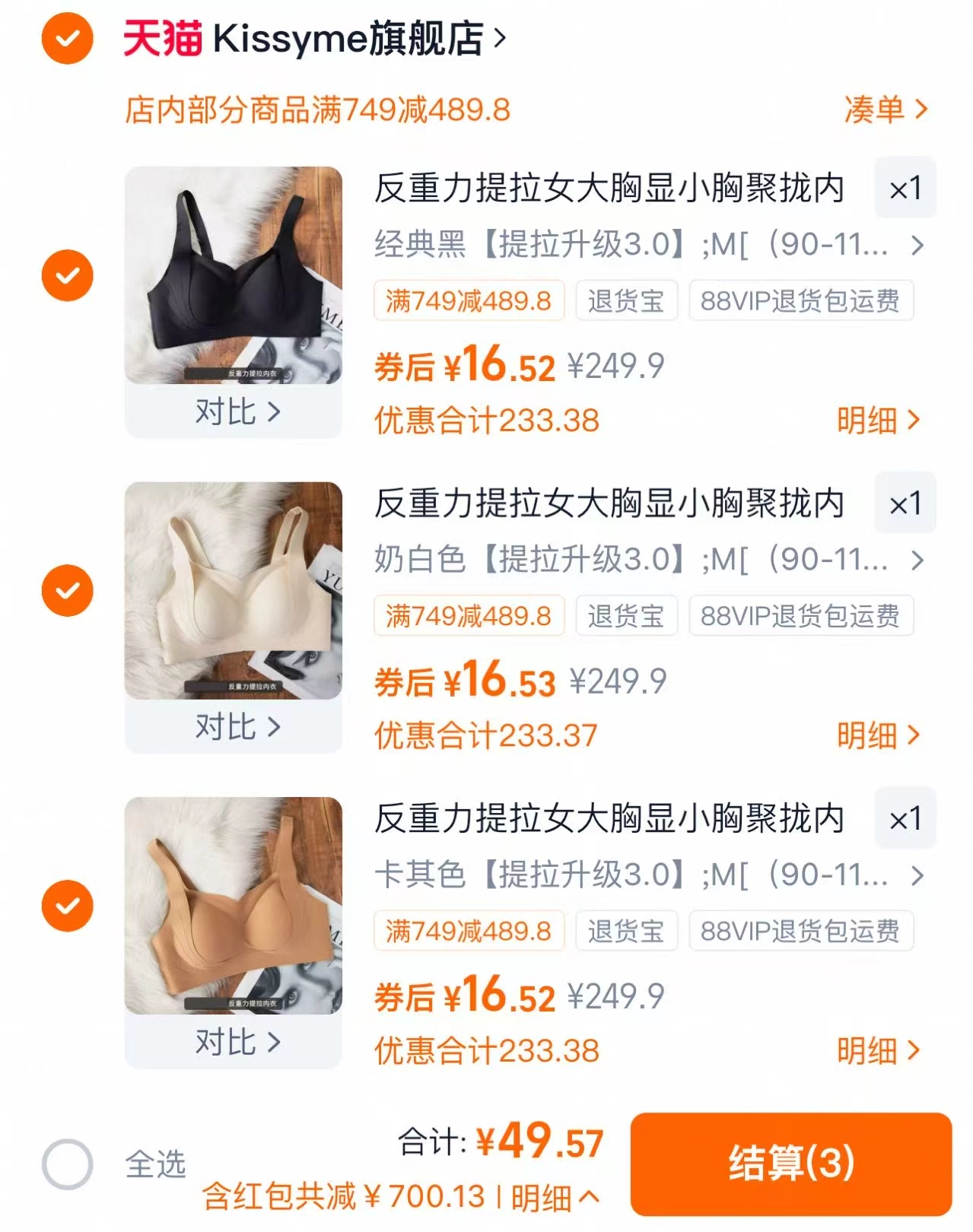Click the 满749减489.8 coupon tag on black bra
Screen dimensions: 973x1232
point(468,302)
